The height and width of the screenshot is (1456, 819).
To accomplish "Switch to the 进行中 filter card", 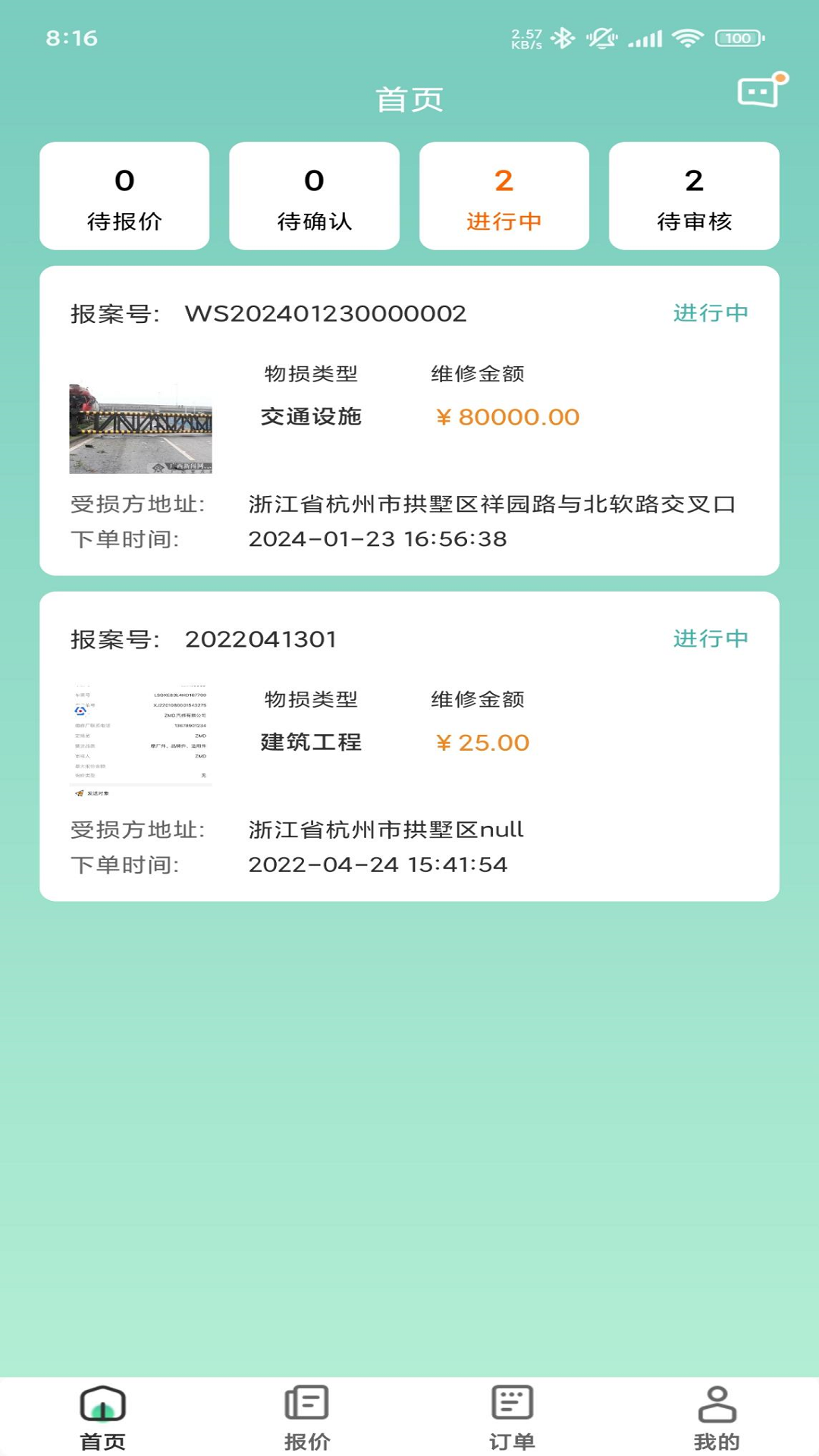I will point(504,194).
